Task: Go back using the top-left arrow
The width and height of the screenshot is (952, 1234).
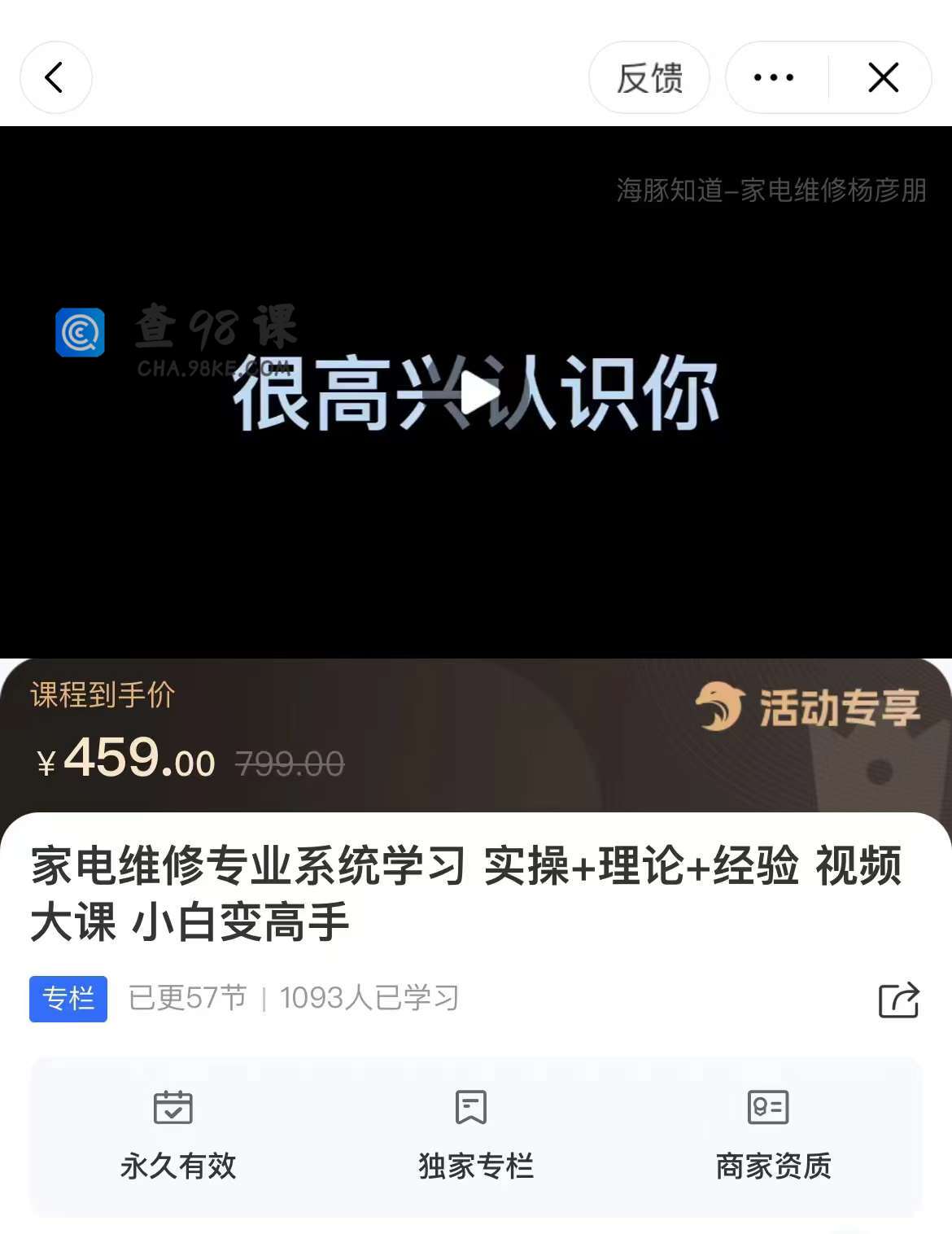Action: [55, 78]
